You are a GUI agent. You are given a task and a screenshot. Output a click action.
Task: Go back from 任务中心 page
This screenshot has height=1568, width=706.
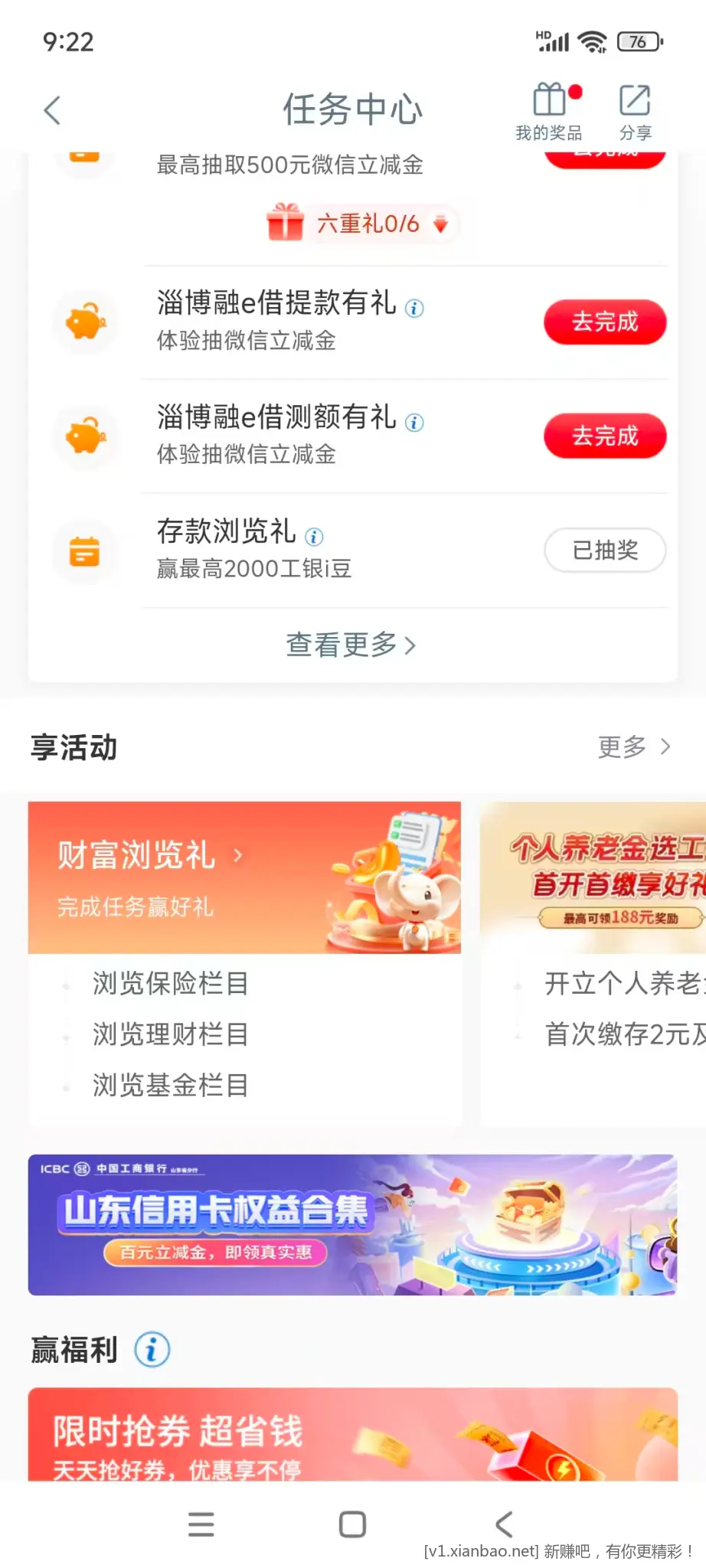[52, 111]
